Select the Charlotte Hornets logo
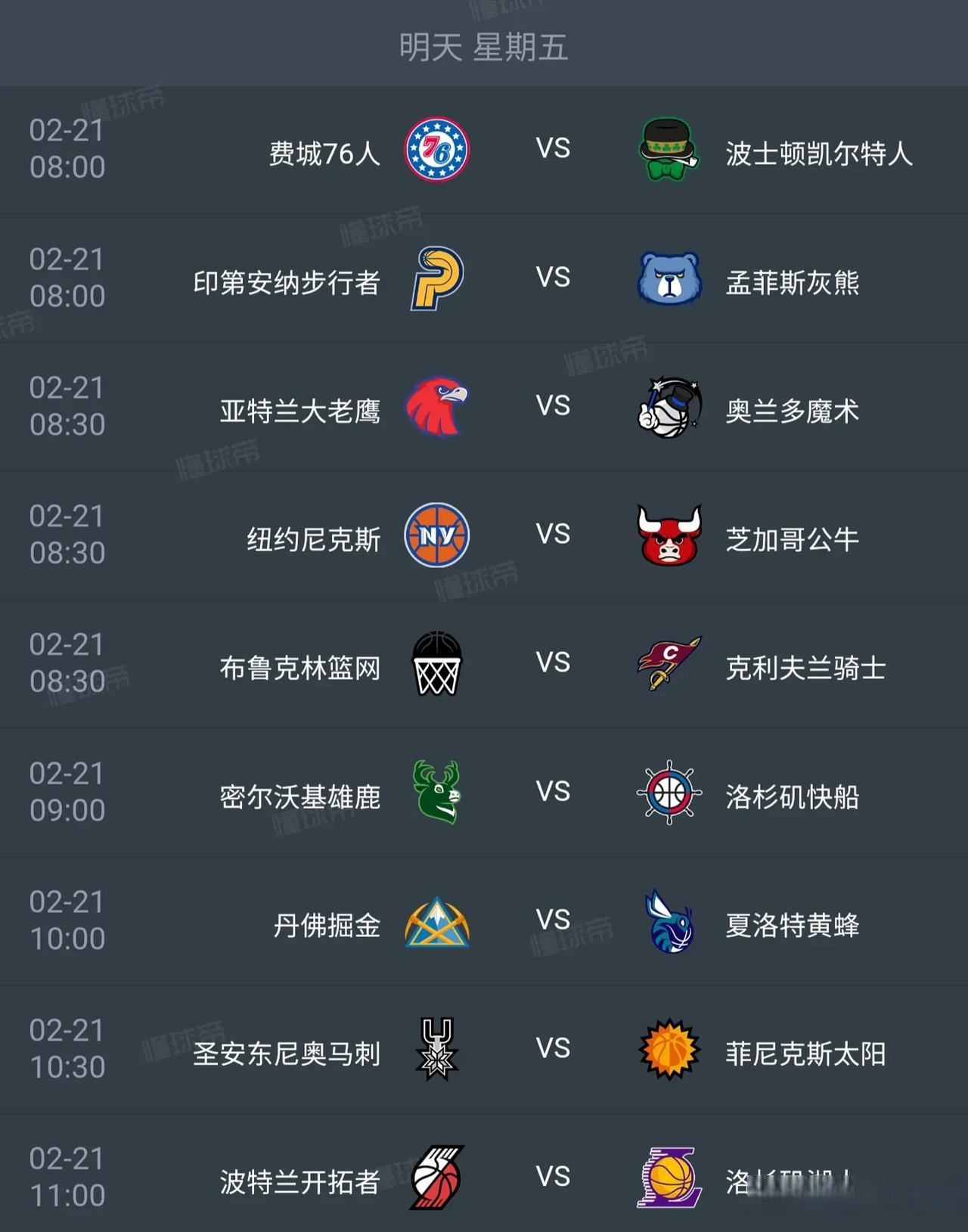Viewport: 968px width, 1232px height. coord(665,920)
